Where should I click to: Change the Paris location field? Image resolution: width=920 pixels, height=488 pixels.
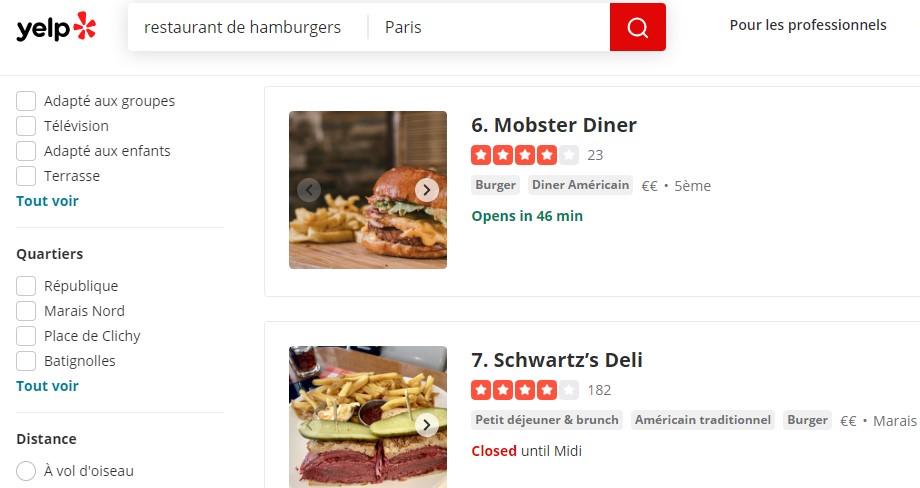coord(490,27)
